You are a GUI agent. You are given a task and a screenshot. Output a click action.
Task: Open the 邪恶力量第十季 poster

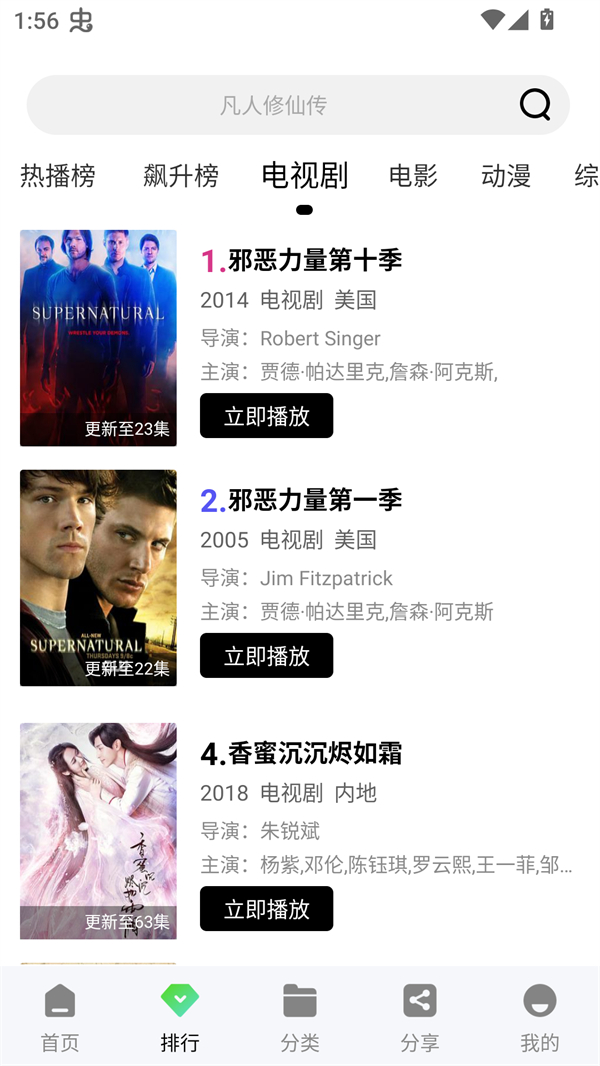coord(98,338)
